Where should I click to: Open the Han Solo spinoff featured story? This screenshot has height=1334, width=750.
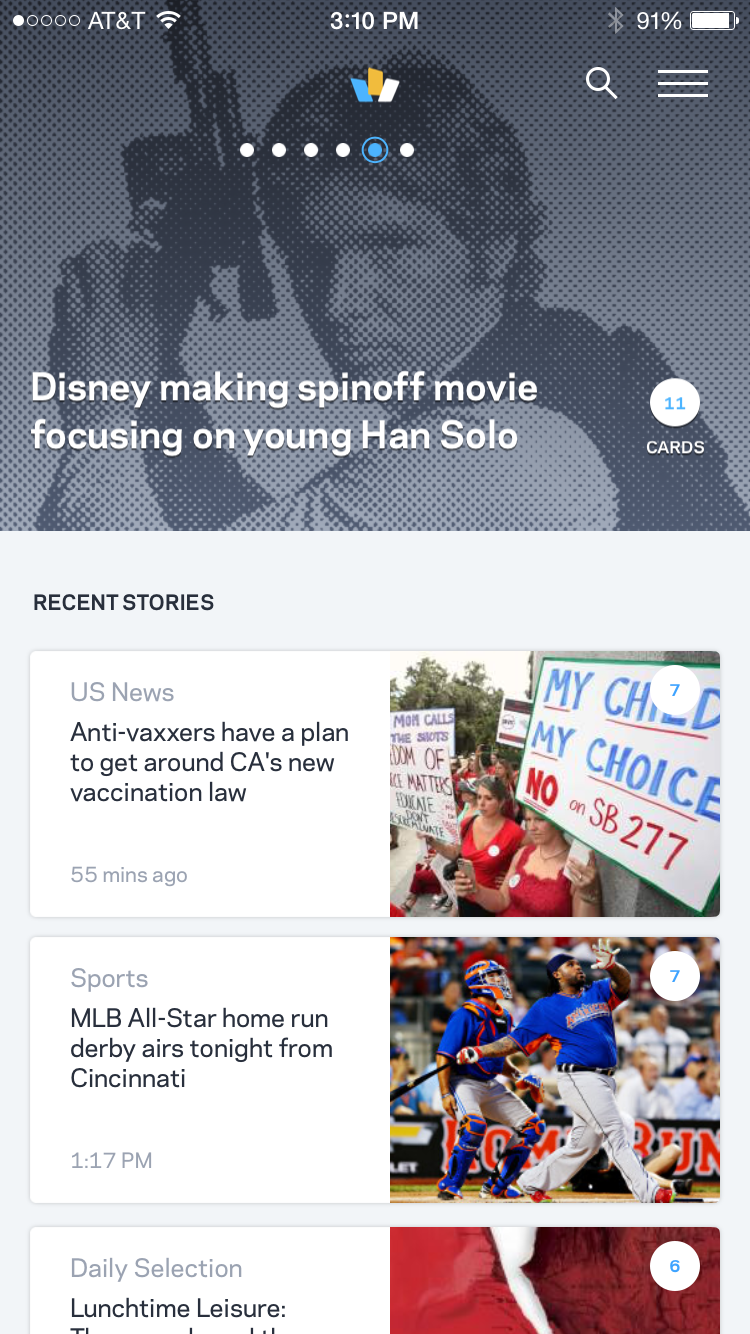click(285, 412)
